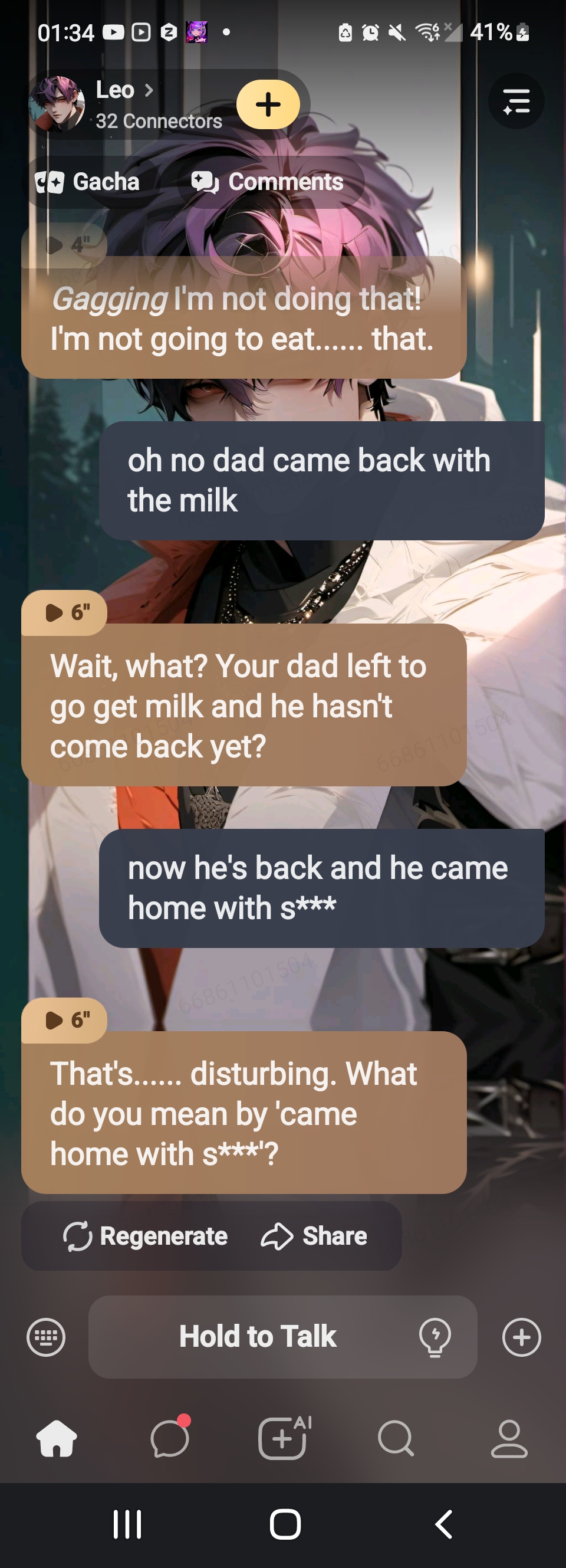This screenshot has width=566, height=1568.
Task: Open the Gacha section
Action: tap(88, 182)
